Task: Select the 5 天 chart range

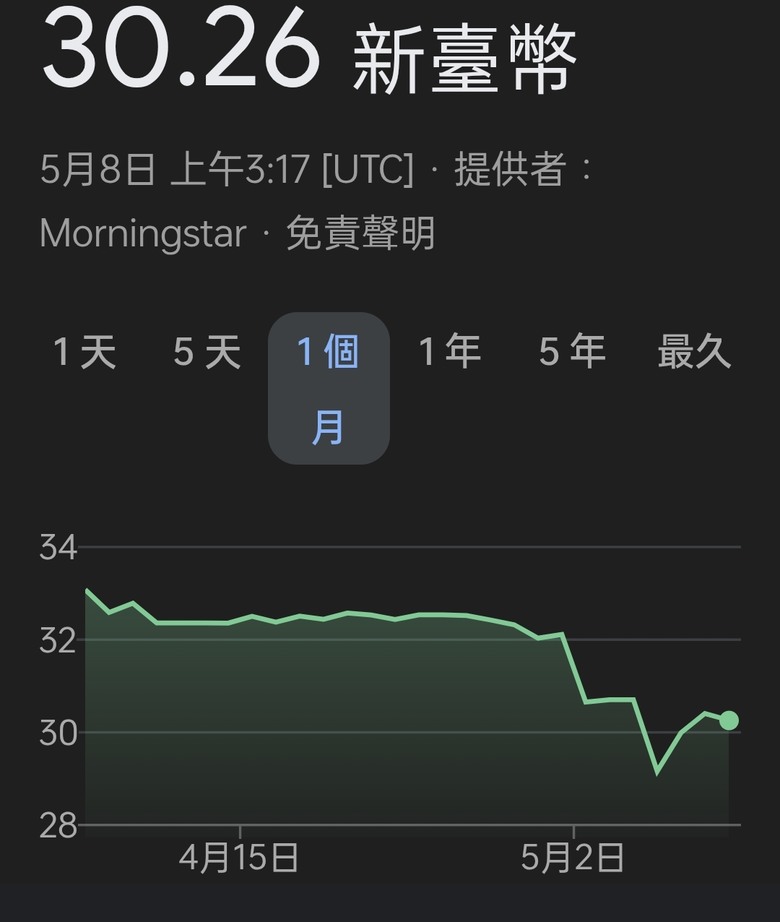Action: coord(207,352)
